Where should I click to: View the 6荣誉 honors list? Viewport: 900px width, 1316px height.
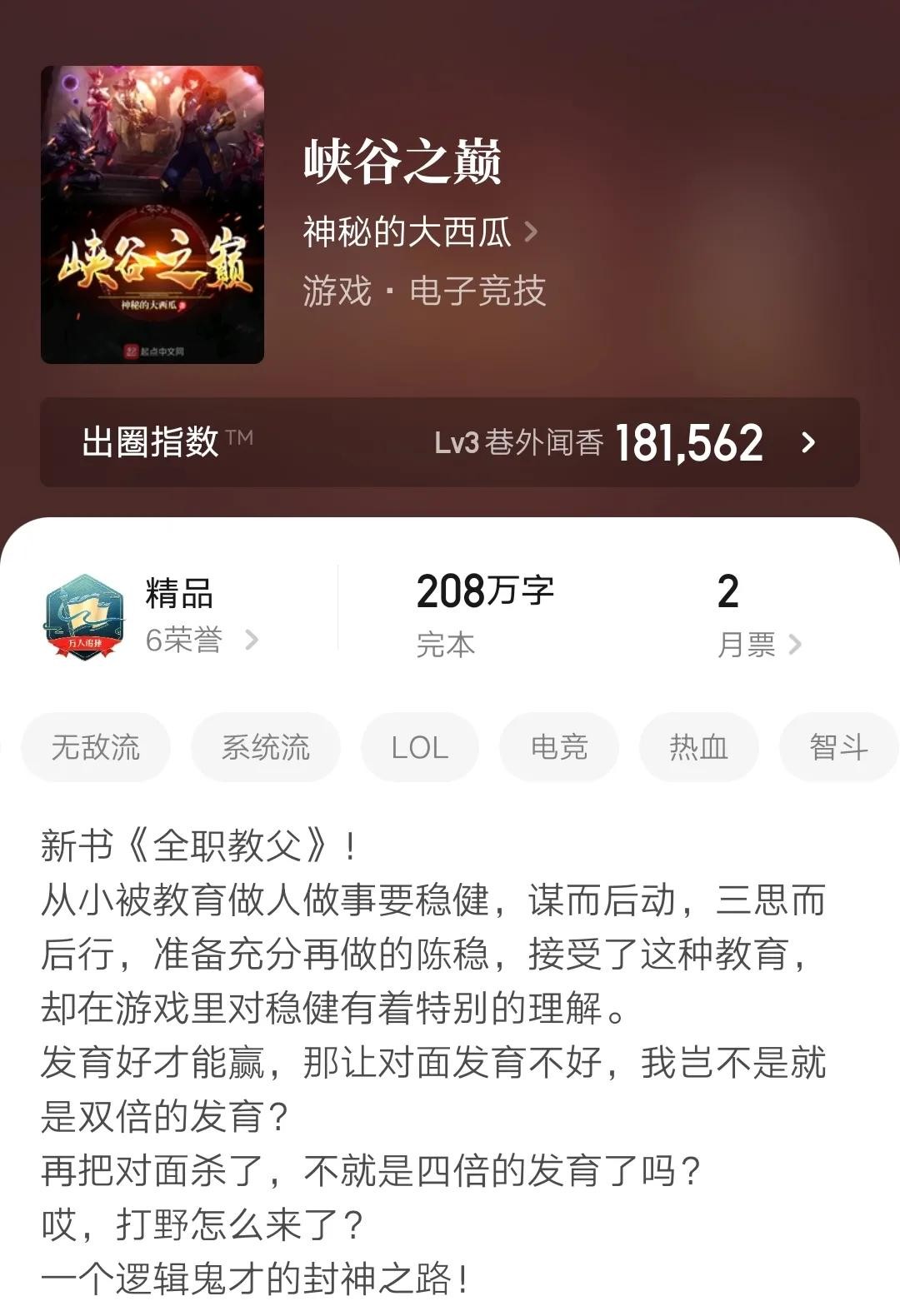click(x=201, y=640)
